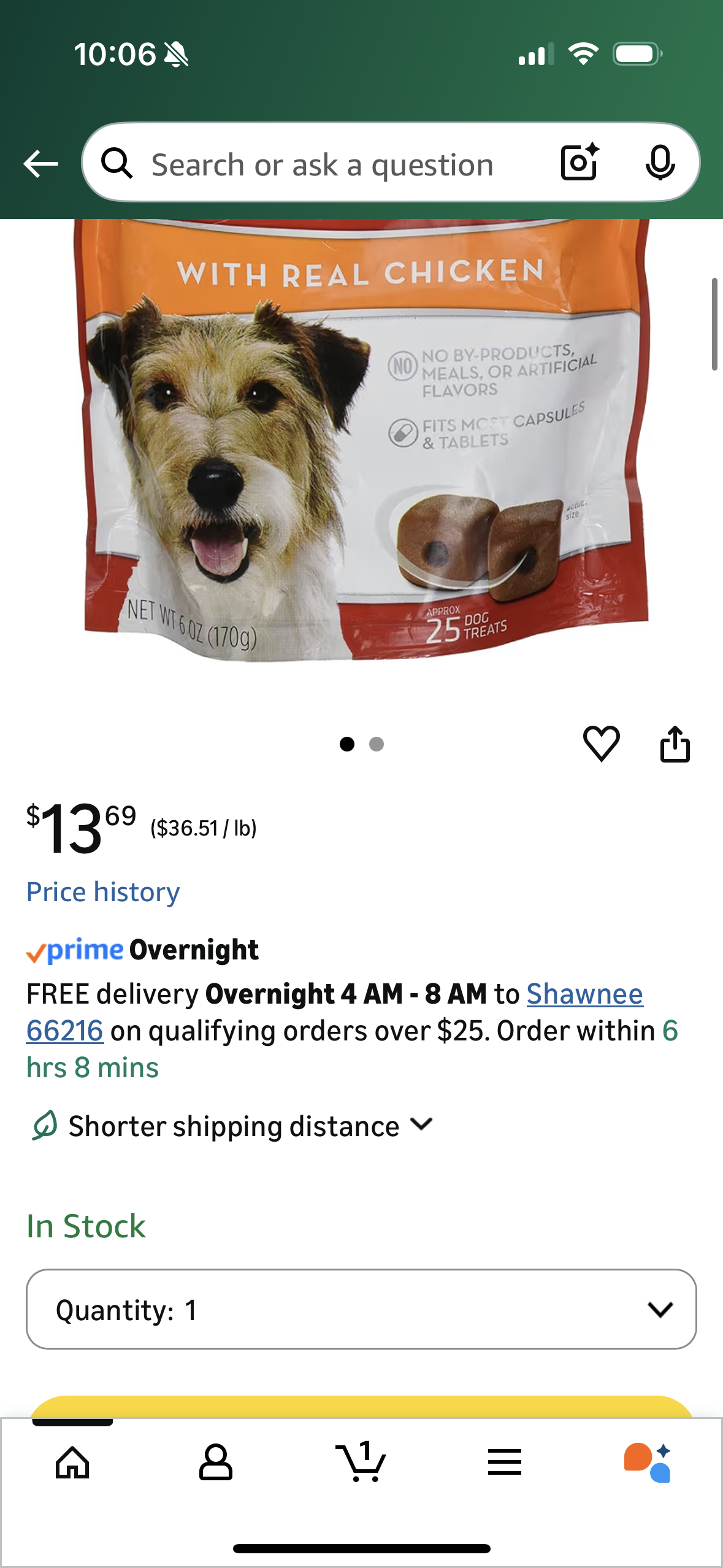View the Price history
This screenshot has width=723, height=1568.
102,892
